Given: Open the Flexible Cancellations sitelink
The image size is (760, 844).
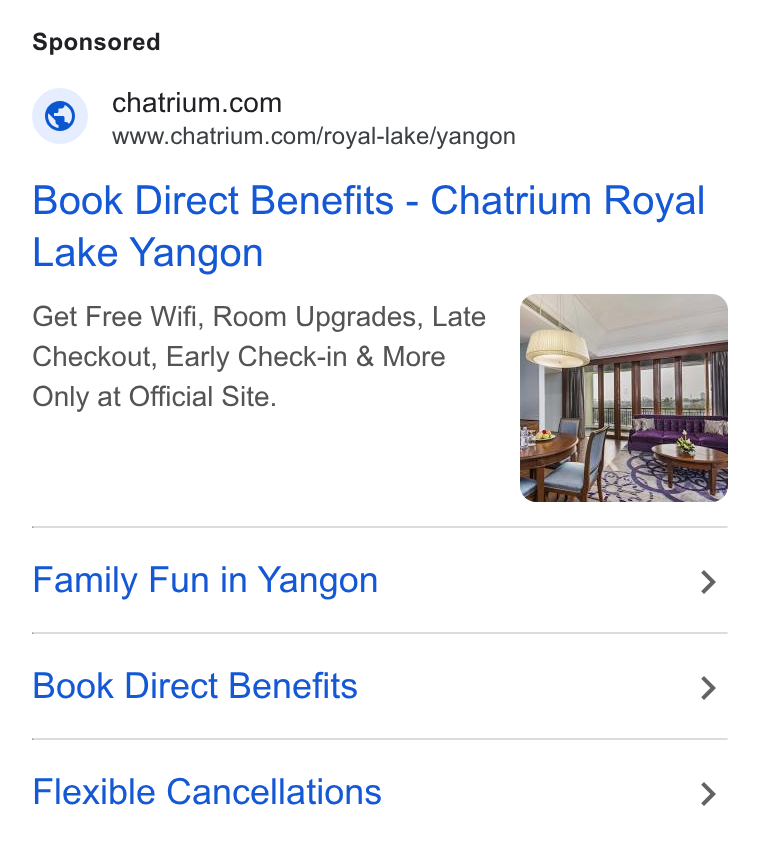Looking at the screenshot, I should pos(379,792).
